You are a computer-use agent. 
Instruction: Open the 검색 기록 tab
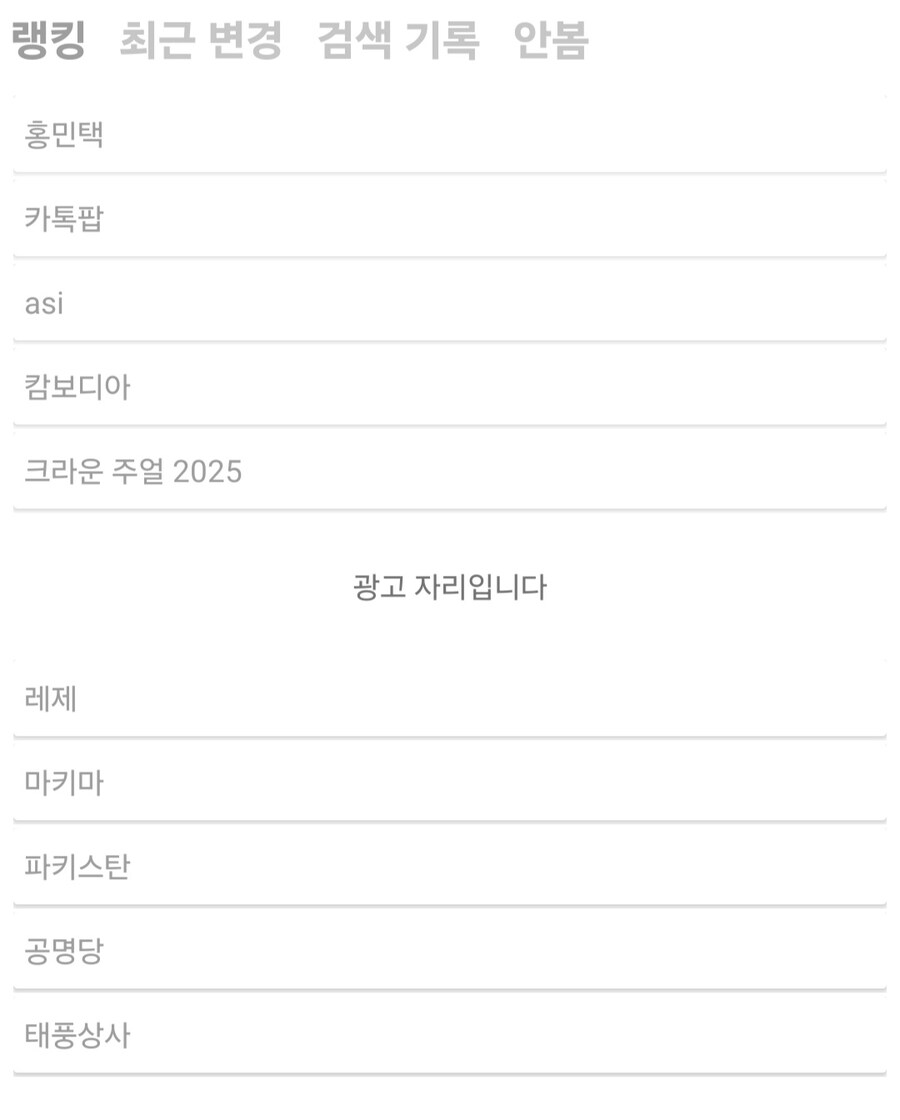tap(398, 41)
